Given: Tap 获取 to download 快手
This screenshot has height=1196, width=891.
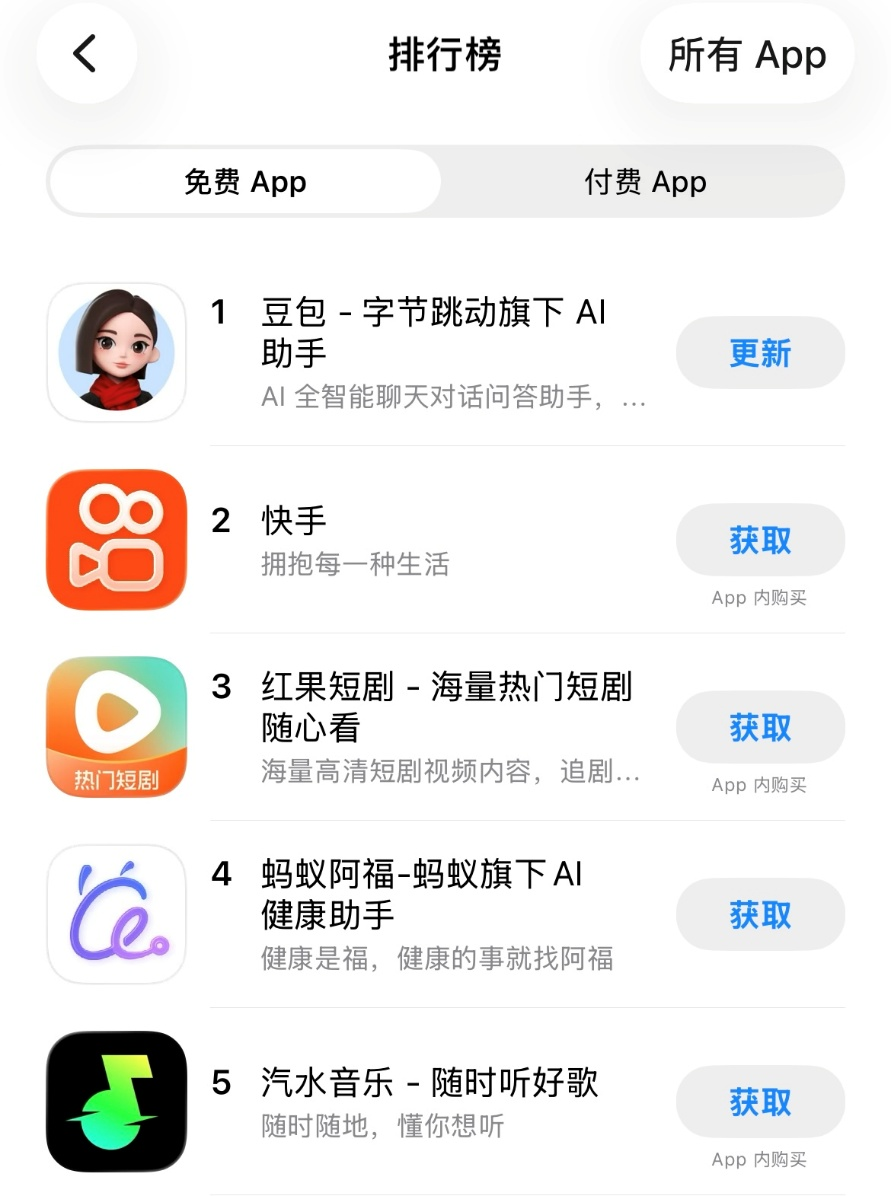Looking at the screenshot, I should [760, 540].
